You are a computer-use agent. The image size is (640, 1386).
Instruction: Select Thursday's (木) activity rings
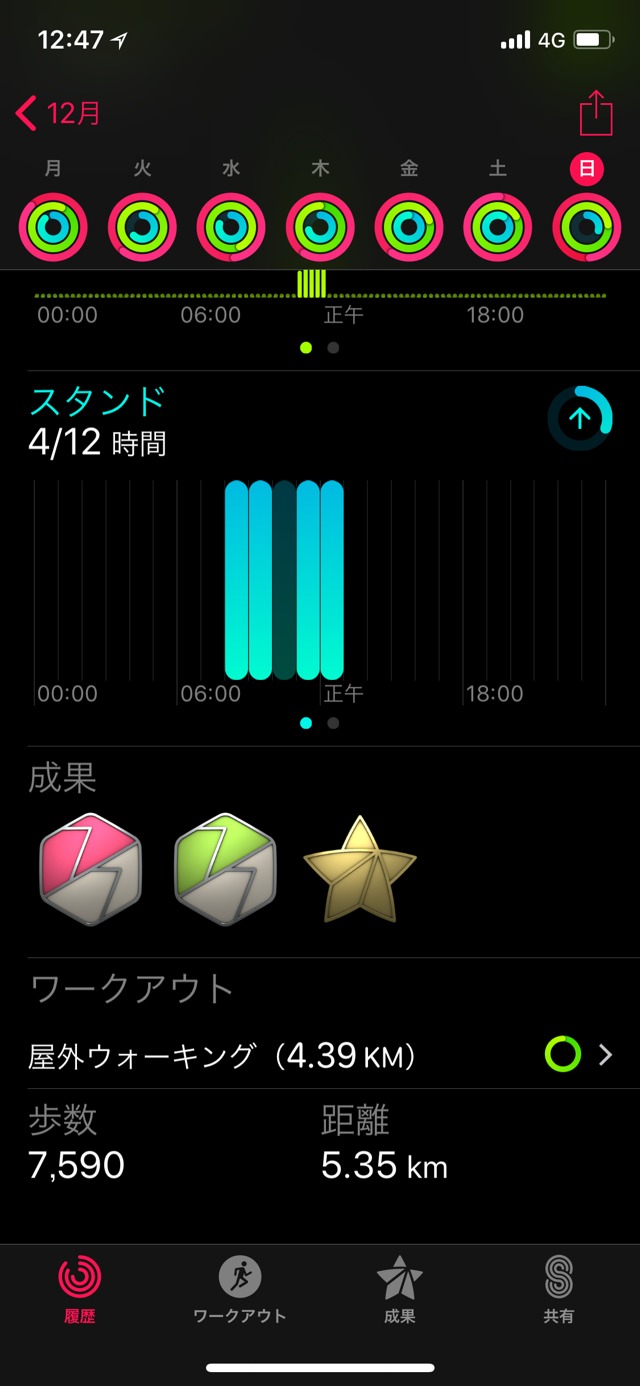tap(320, 227)
